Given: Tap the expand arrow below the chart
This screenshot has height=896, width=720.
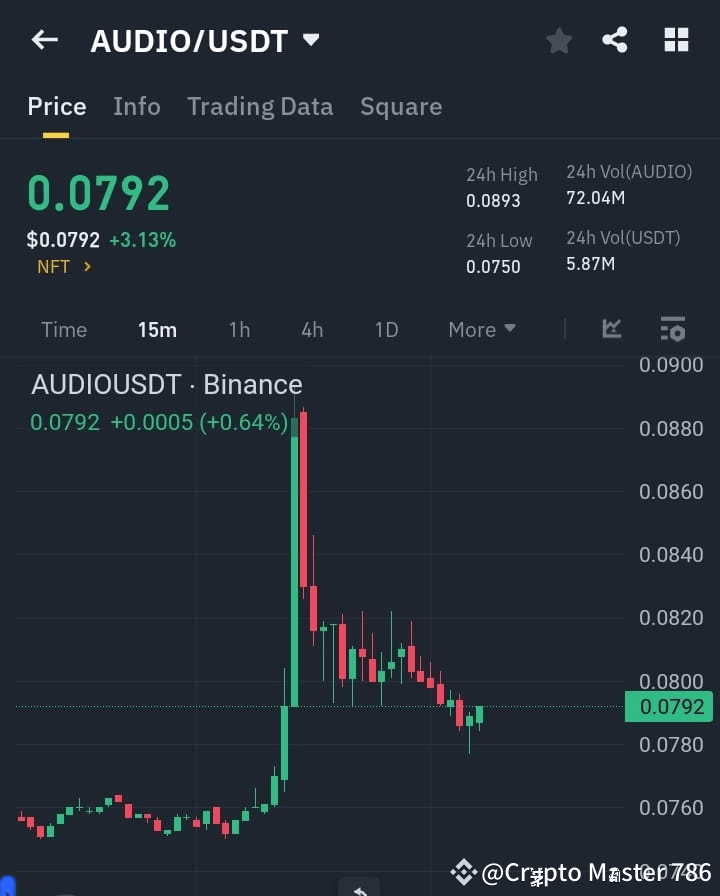Looking at the screenshot, I should [360, 888].
